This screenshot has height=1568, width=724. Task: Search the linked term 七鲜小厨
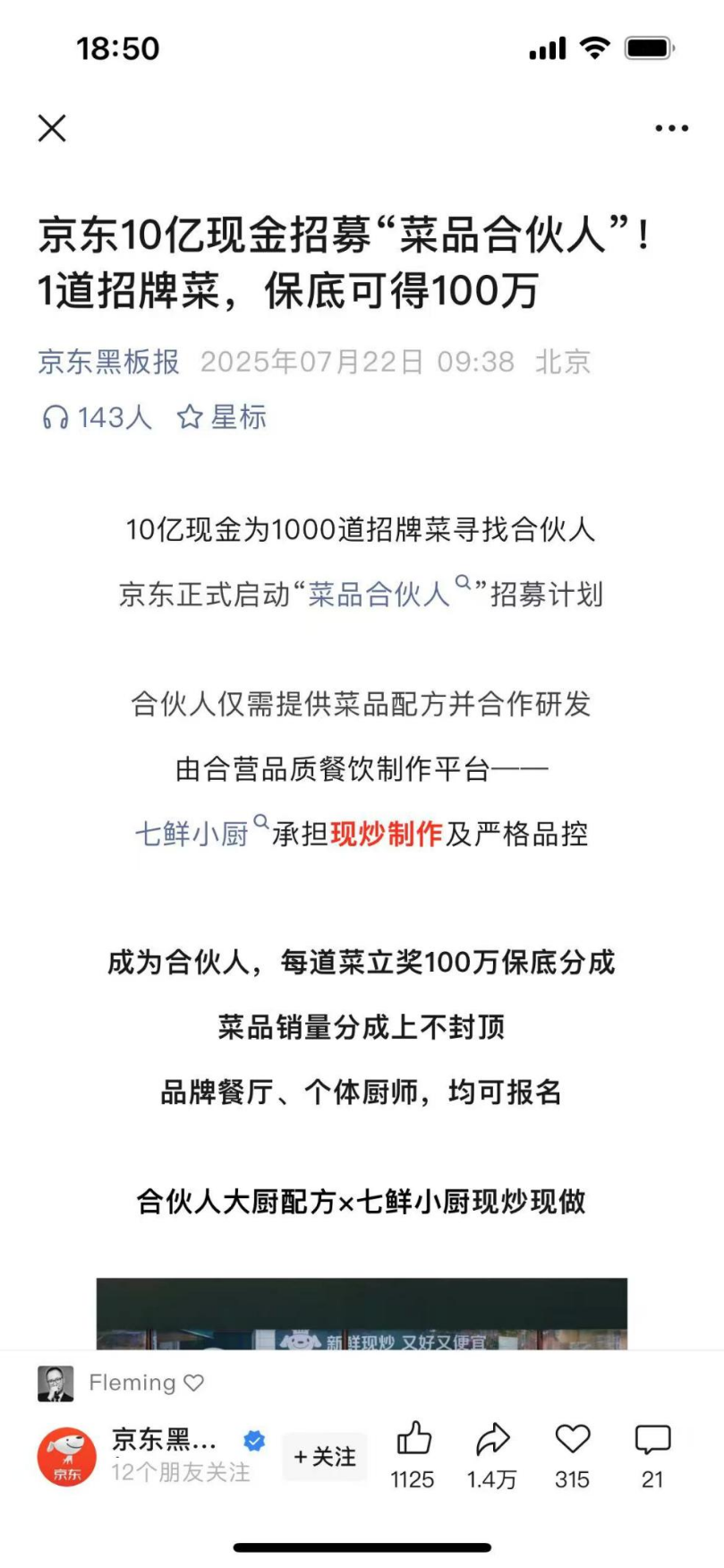click(x=192, y=834)
